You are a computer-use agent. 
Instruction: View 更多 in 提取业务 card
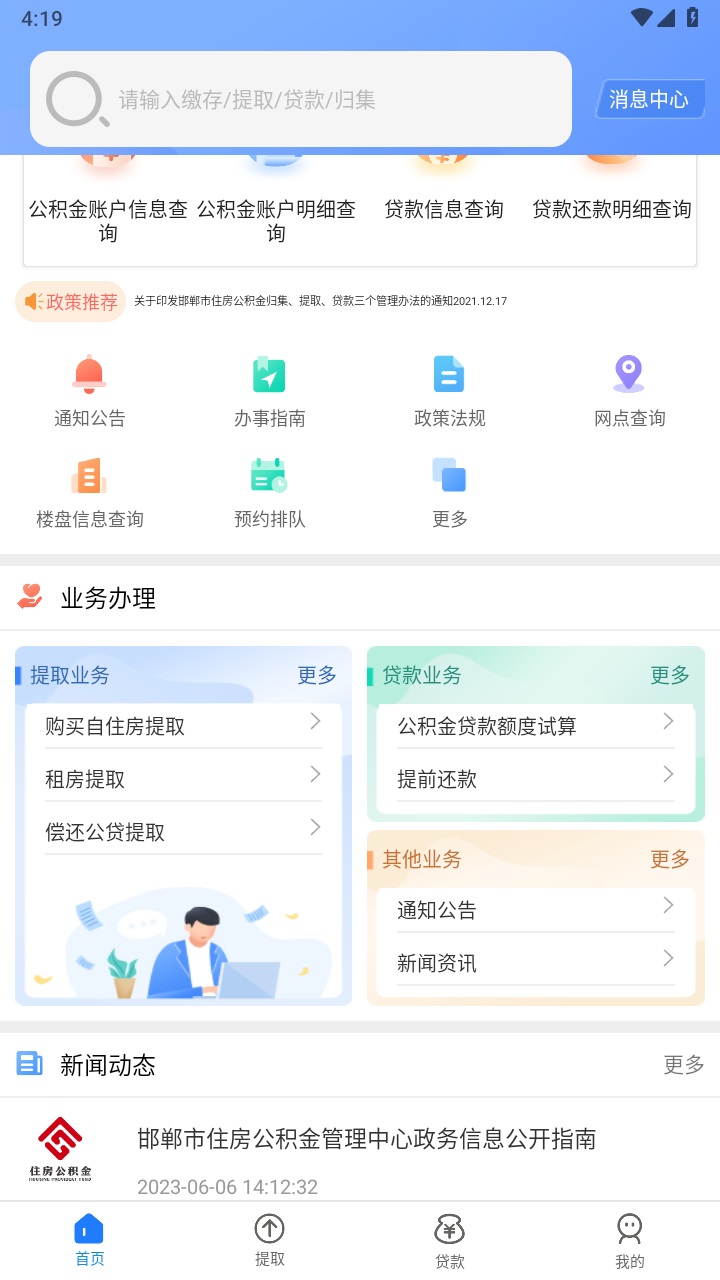[317, 676]
